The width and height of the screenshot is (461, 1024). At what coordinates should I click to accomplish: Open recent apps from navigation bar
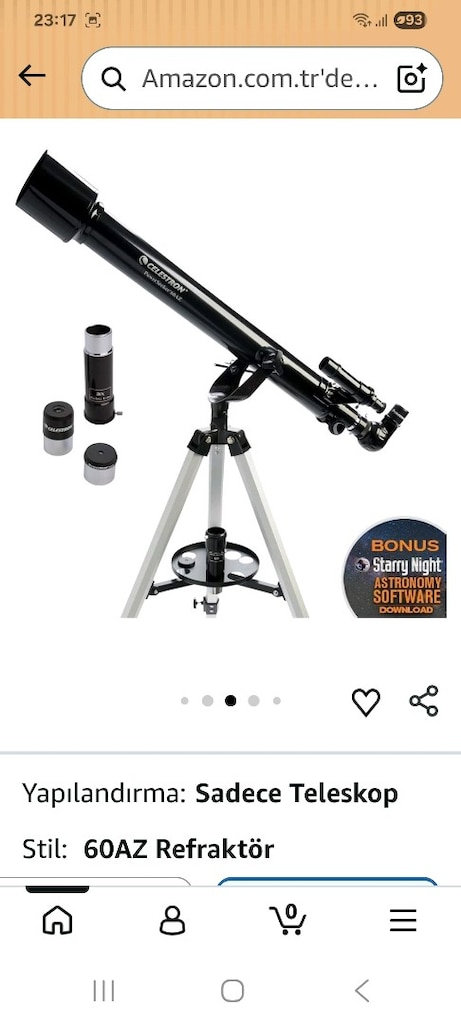click(x=104, y=991)
